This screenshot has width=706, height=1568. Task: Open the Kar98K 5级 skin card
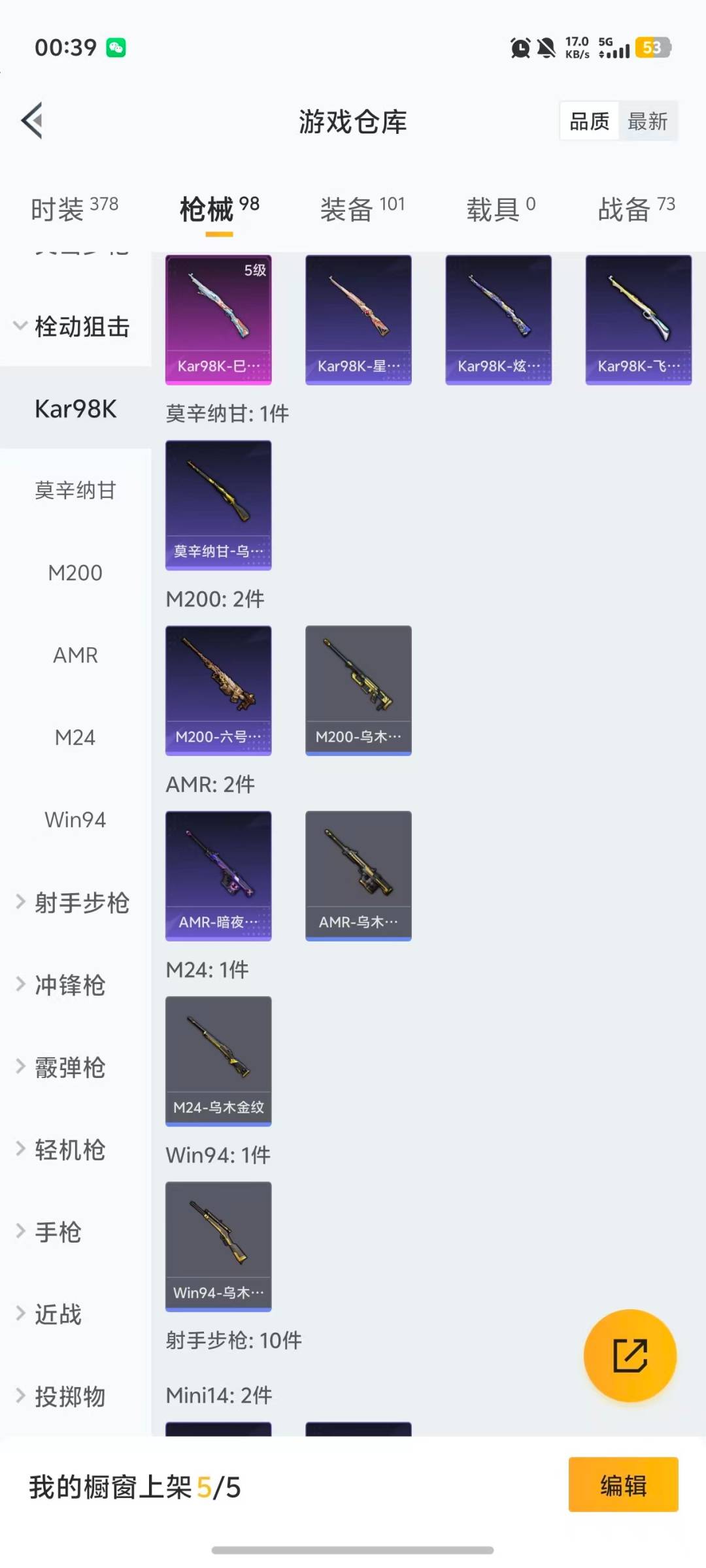(x=218, y=318)
